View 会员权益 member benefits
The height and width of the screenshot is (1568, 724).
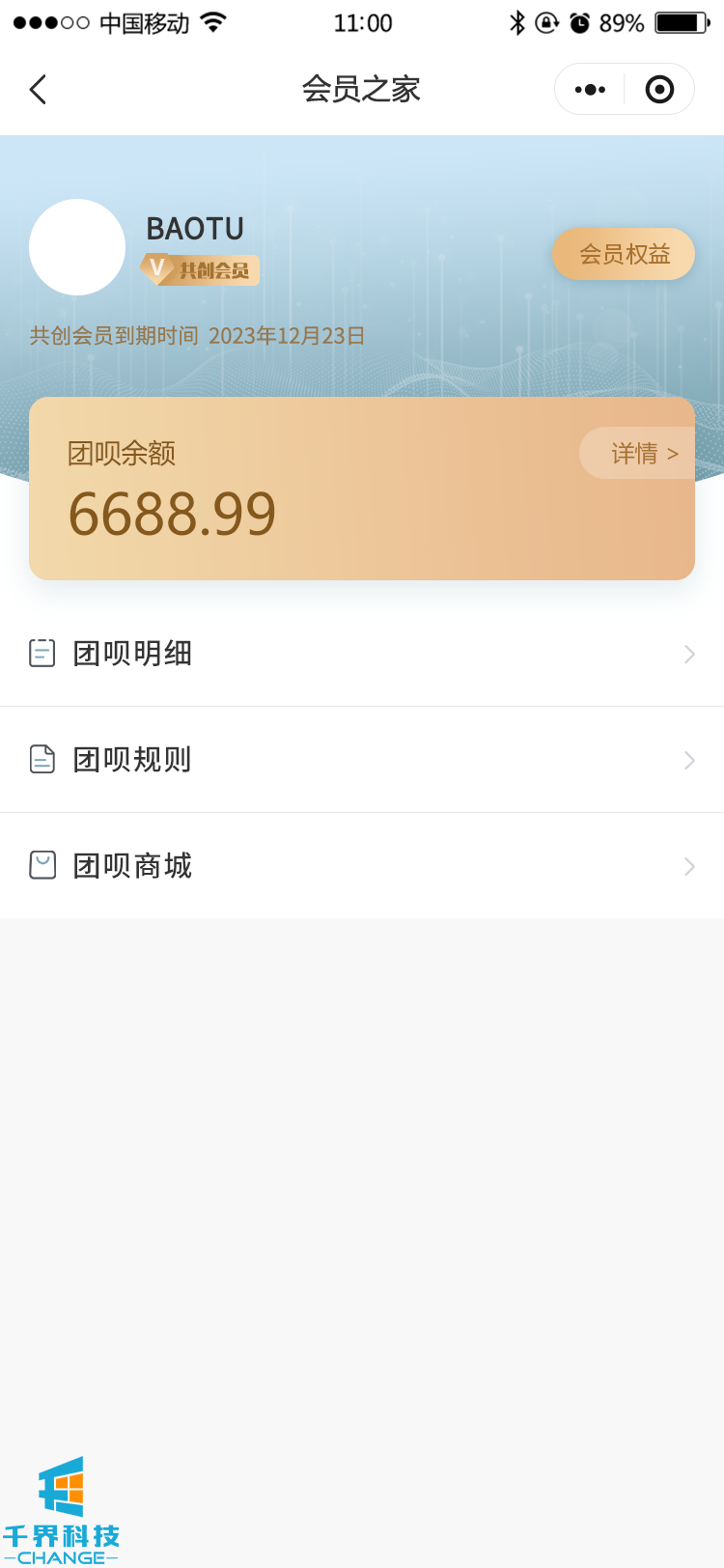point(624,254)
